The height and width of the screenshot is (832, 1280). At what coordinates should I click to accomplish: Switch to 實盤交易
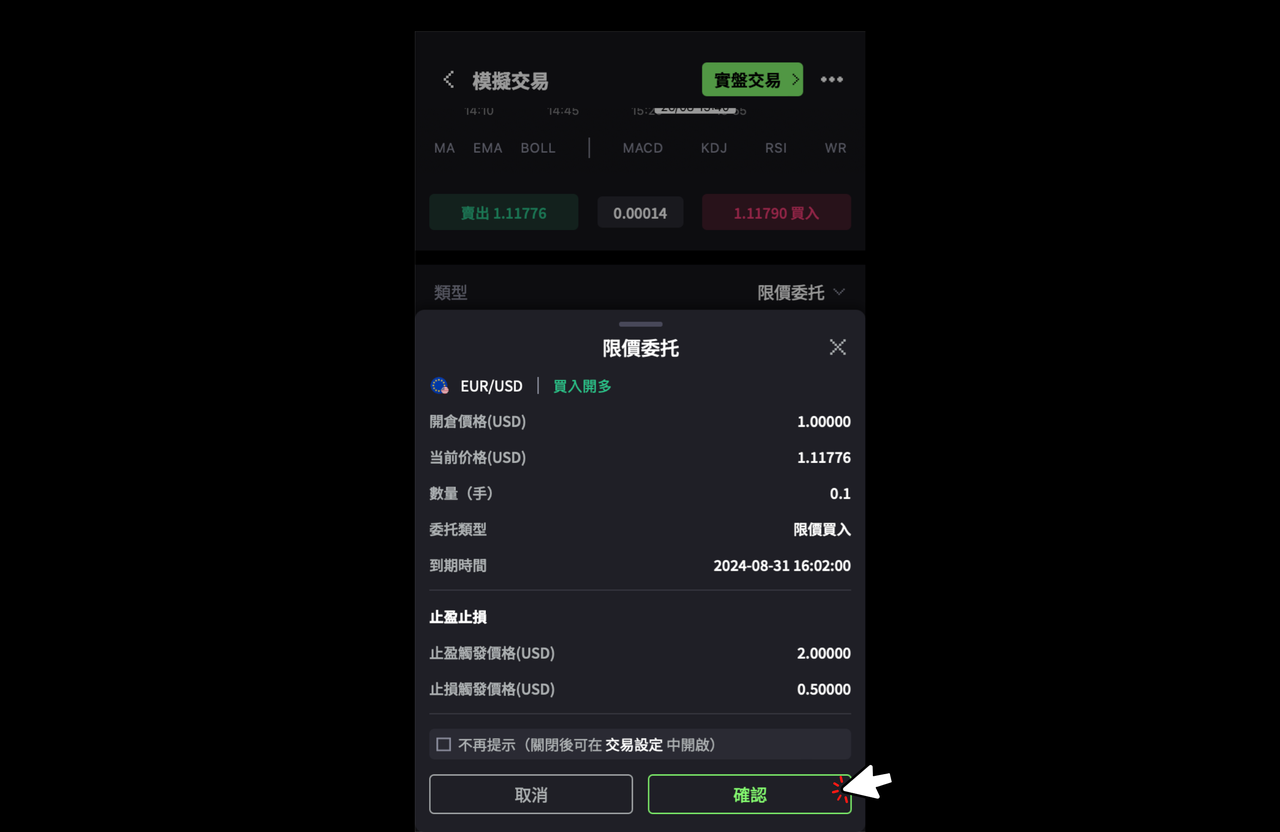point(752,80)
